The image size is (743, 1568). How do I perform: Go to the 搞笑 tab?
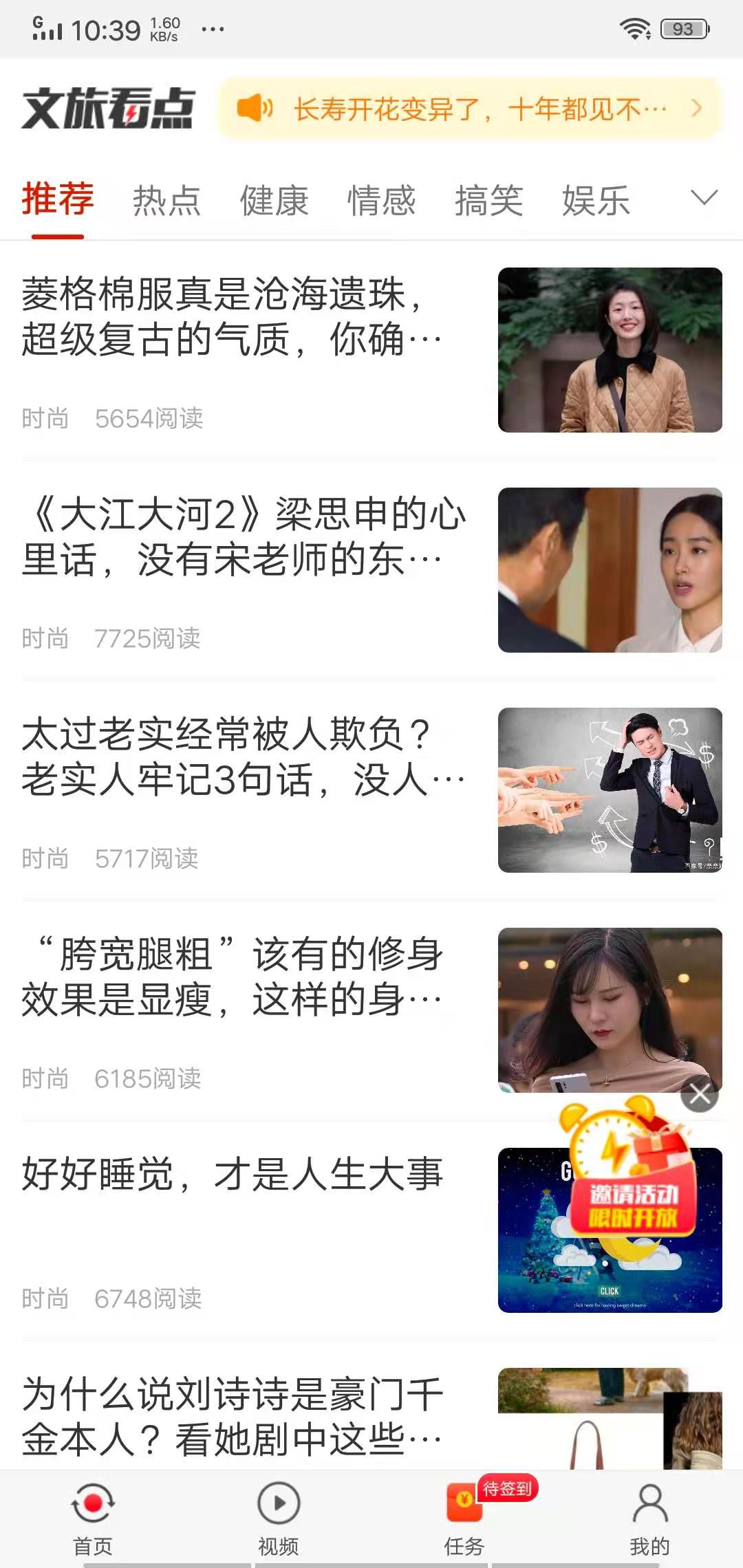click(x=488, y=201)
